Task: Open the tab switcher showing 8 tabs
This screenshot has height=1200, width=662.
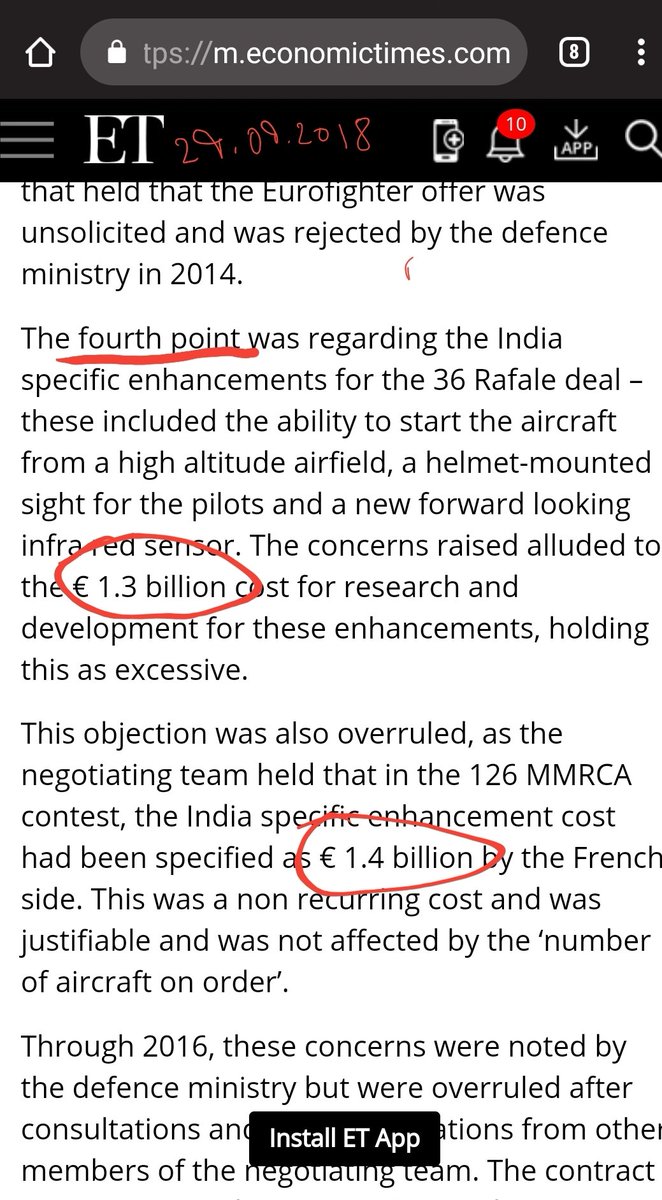Action: 574,52
